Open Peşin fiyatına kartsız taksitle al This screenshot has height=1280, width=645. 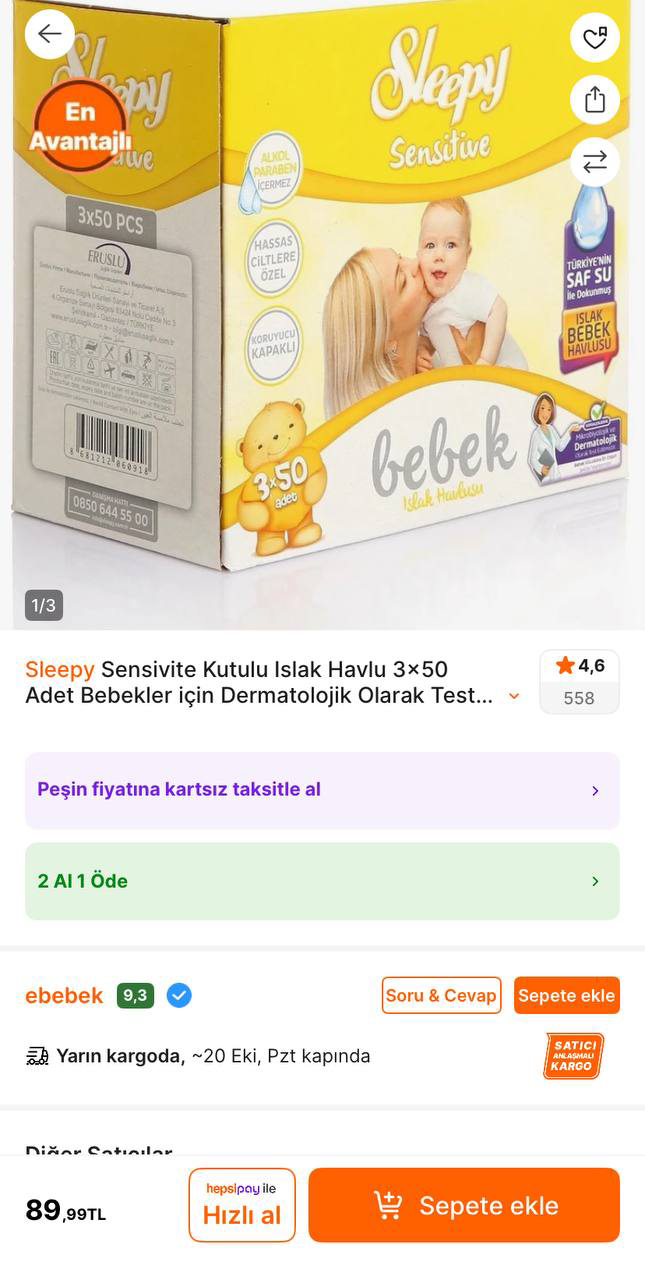coord(322,790)
